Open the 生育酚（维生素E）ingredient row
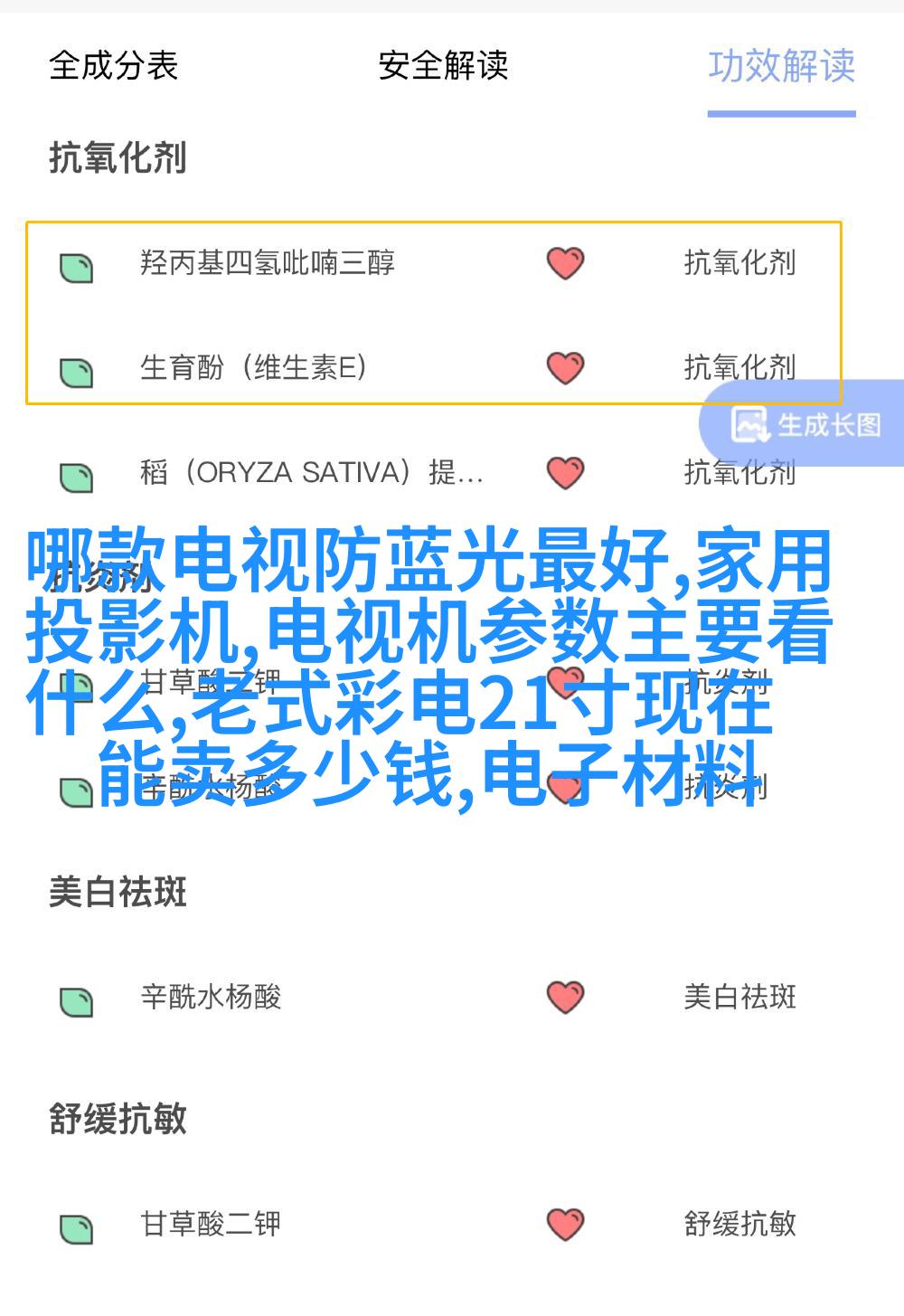The width and height of the screenshot is (904, 1316). [253, 368]
